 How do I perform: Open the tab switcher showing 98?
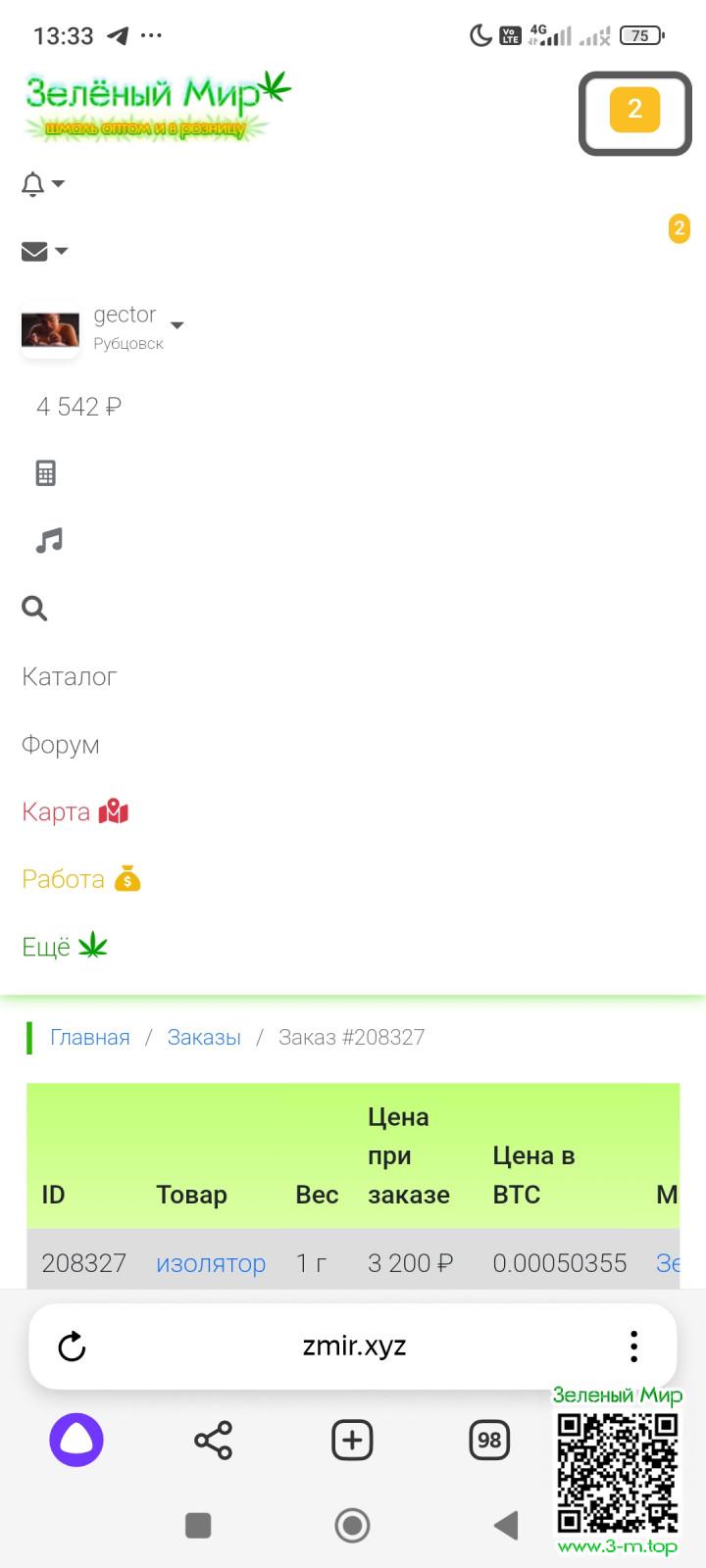[489, 1440]
